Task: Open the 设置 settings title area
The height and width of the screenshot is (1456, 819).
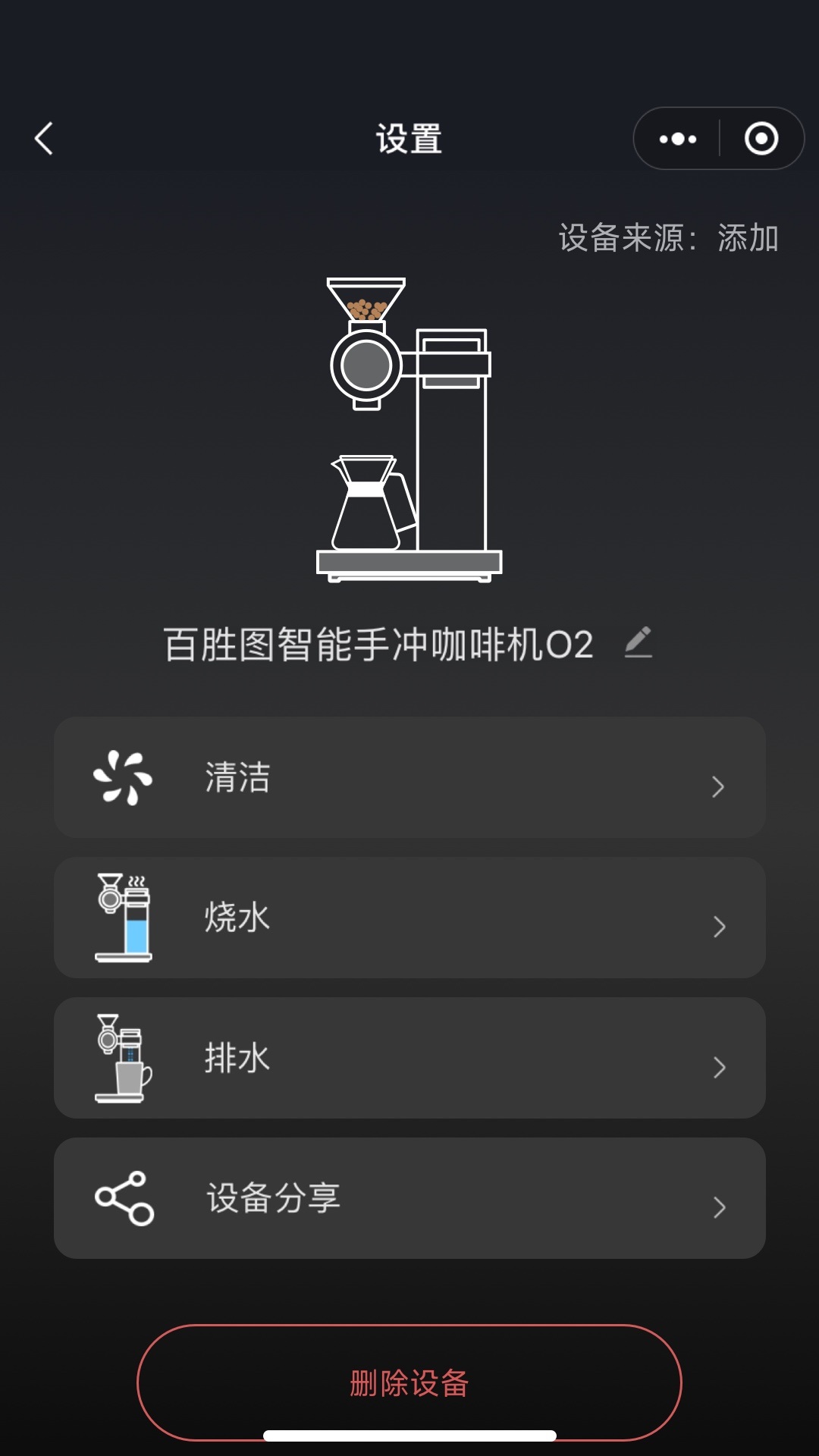Action: (x=409, y=139)
